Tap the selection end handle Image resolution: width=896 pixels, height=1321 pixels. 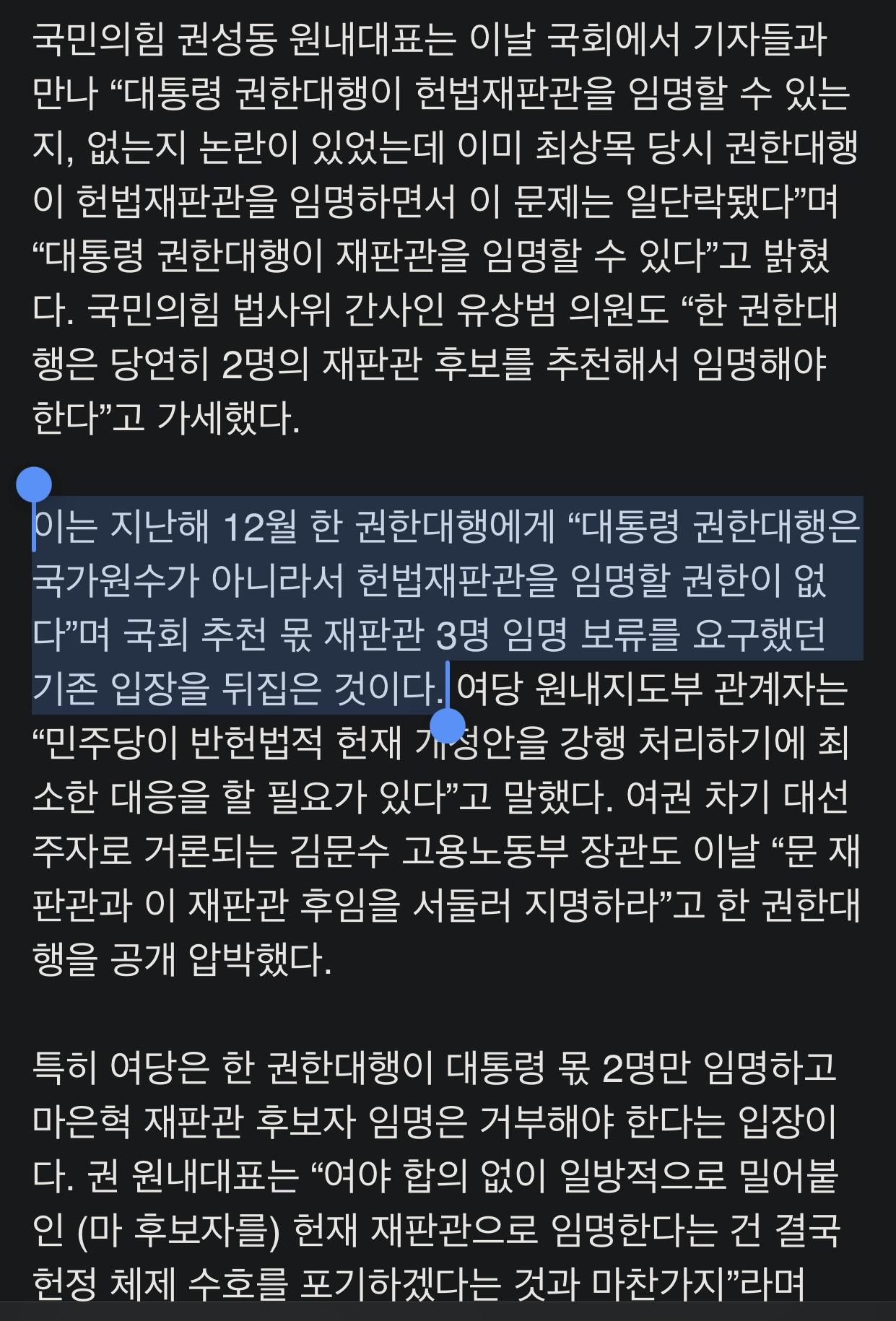[448, 725]
